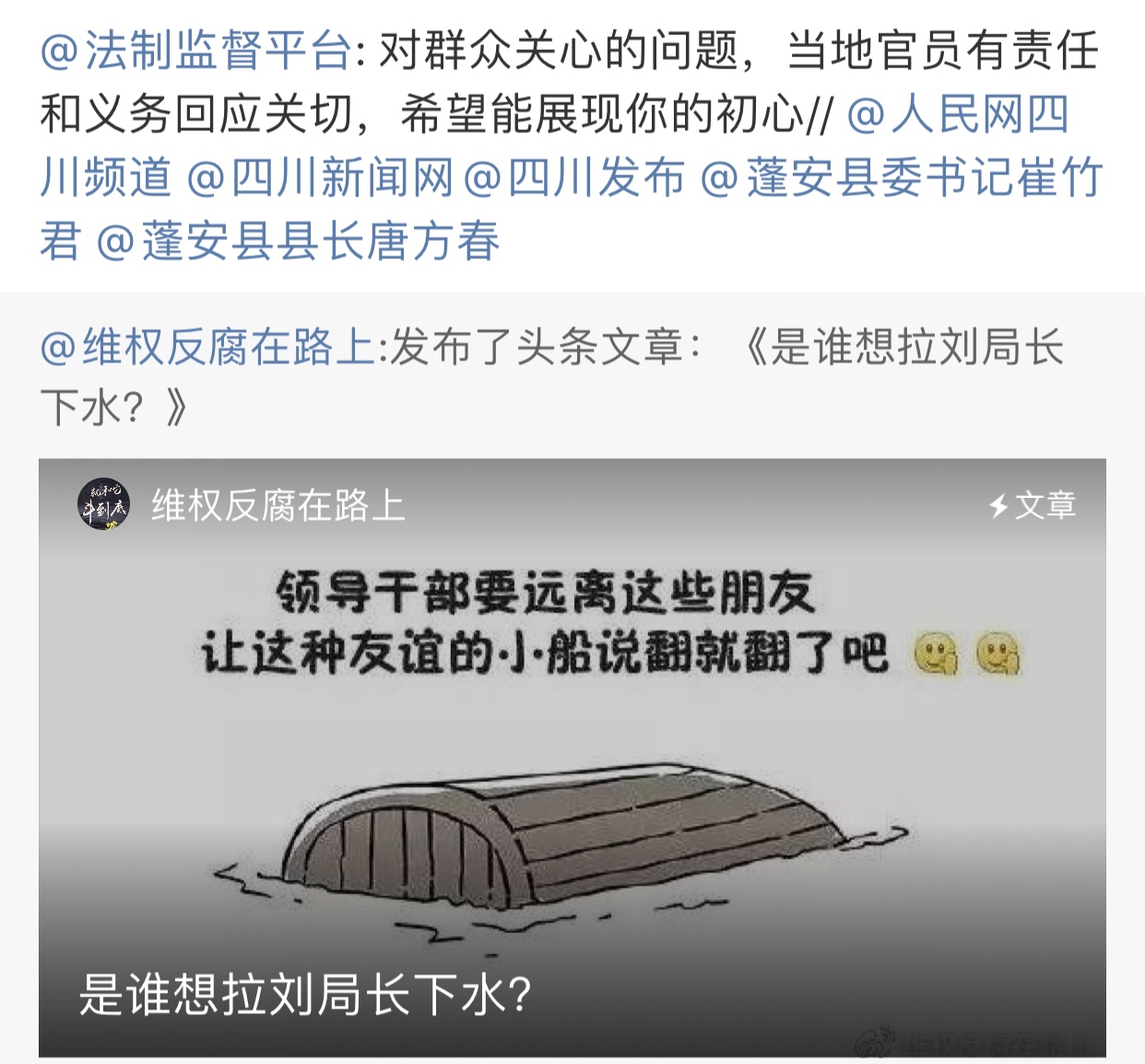The height and width of the screenshot is (1064, 1145).
Task: Open the @四川发布 mention
Action: coord(573,177)
